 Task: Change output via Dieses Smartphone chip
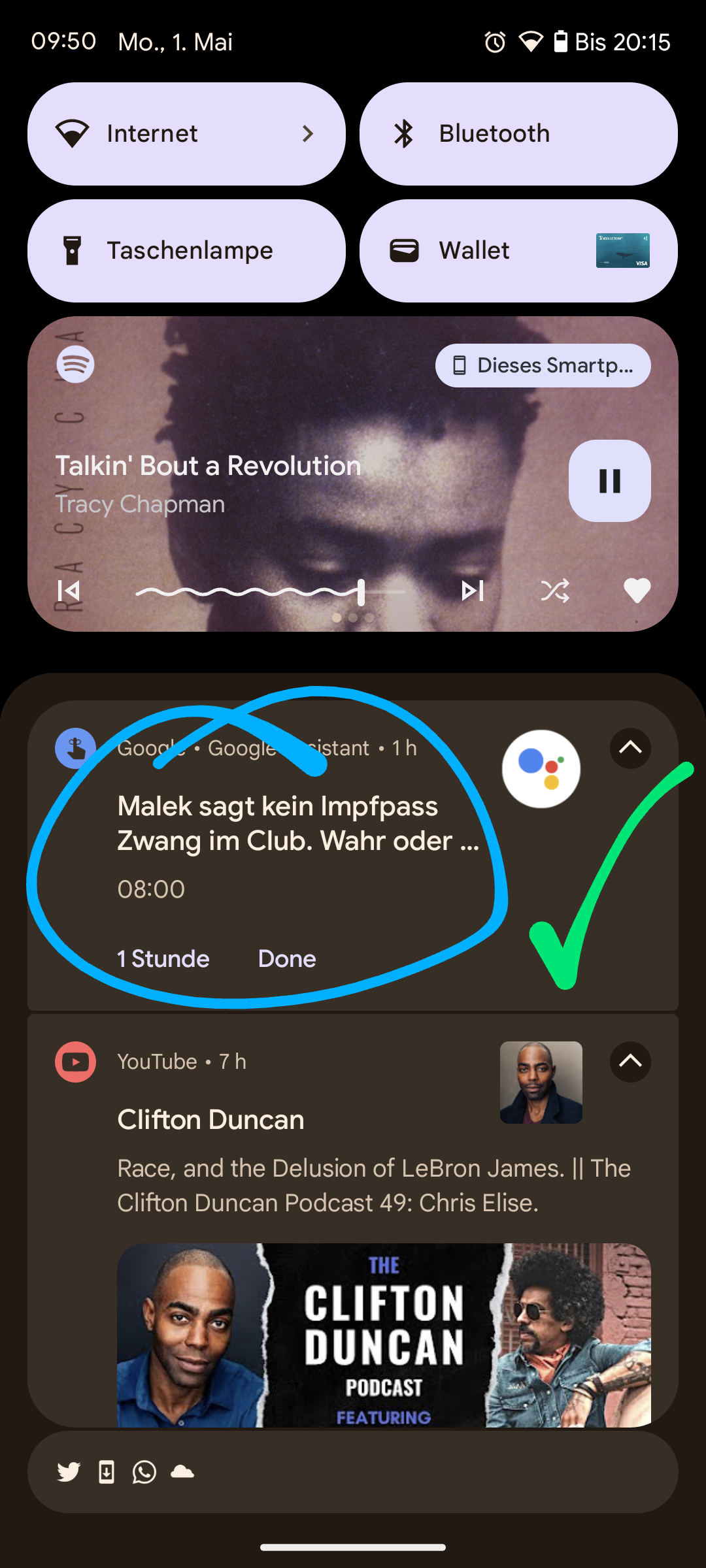click(543, 365)
